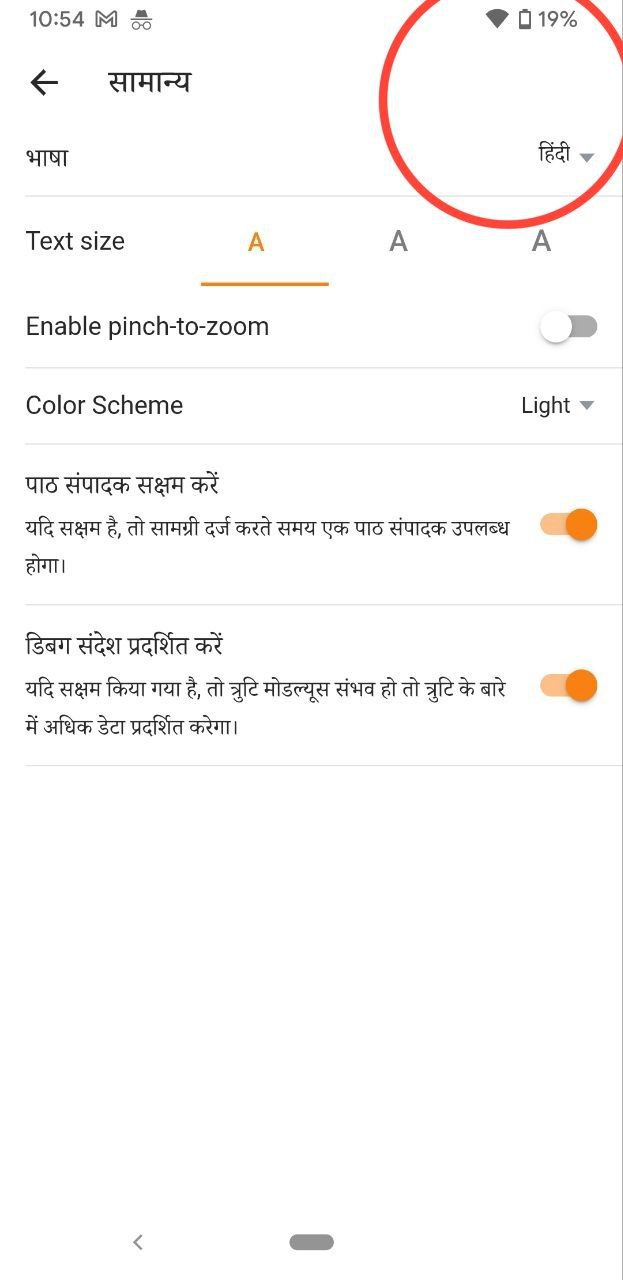Tap the home pill in navigation bar
This screenshot has width=623, height=1280.
click(x=311, y=1242)
